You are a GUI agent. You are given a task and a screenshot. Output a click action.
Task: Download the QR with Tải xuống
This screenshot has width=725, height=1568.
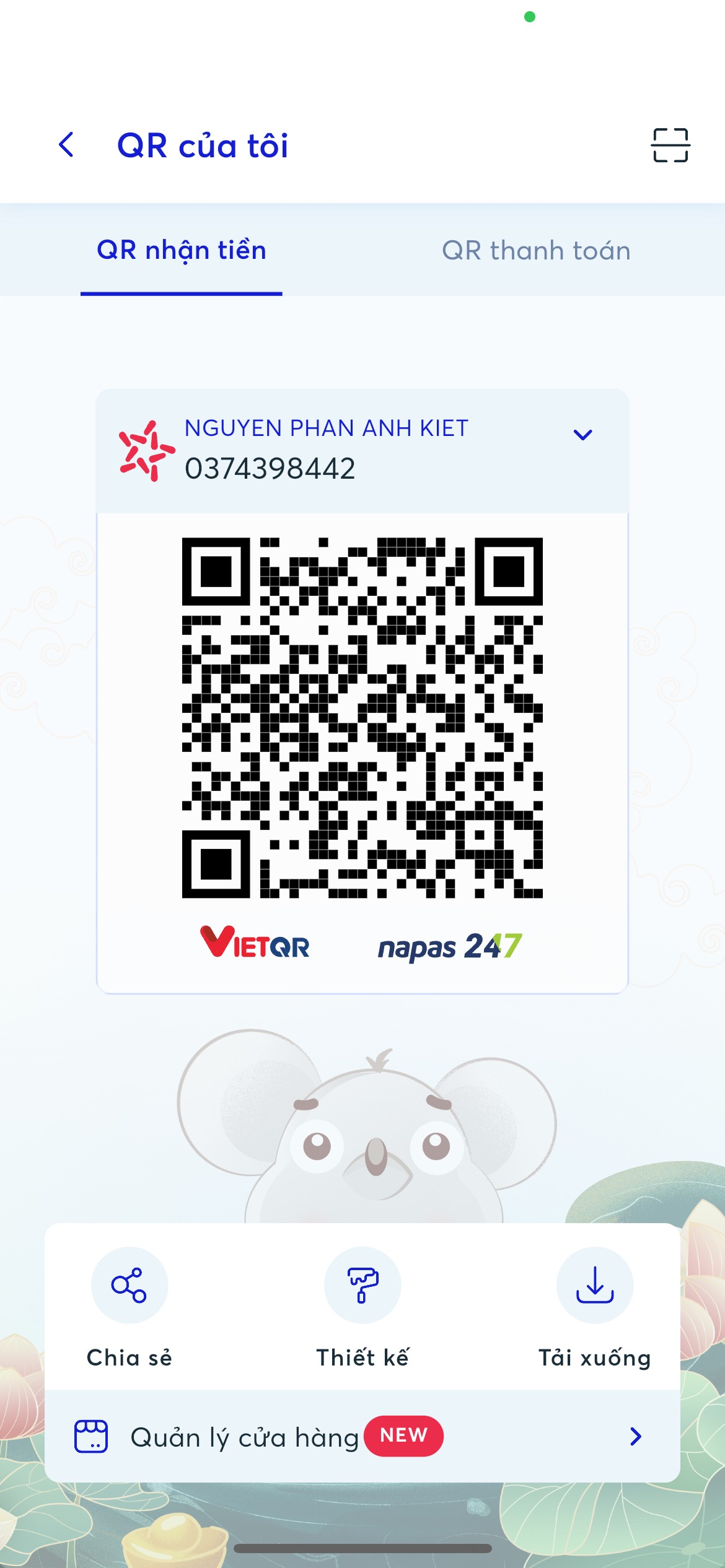[x=594, y=1286]
